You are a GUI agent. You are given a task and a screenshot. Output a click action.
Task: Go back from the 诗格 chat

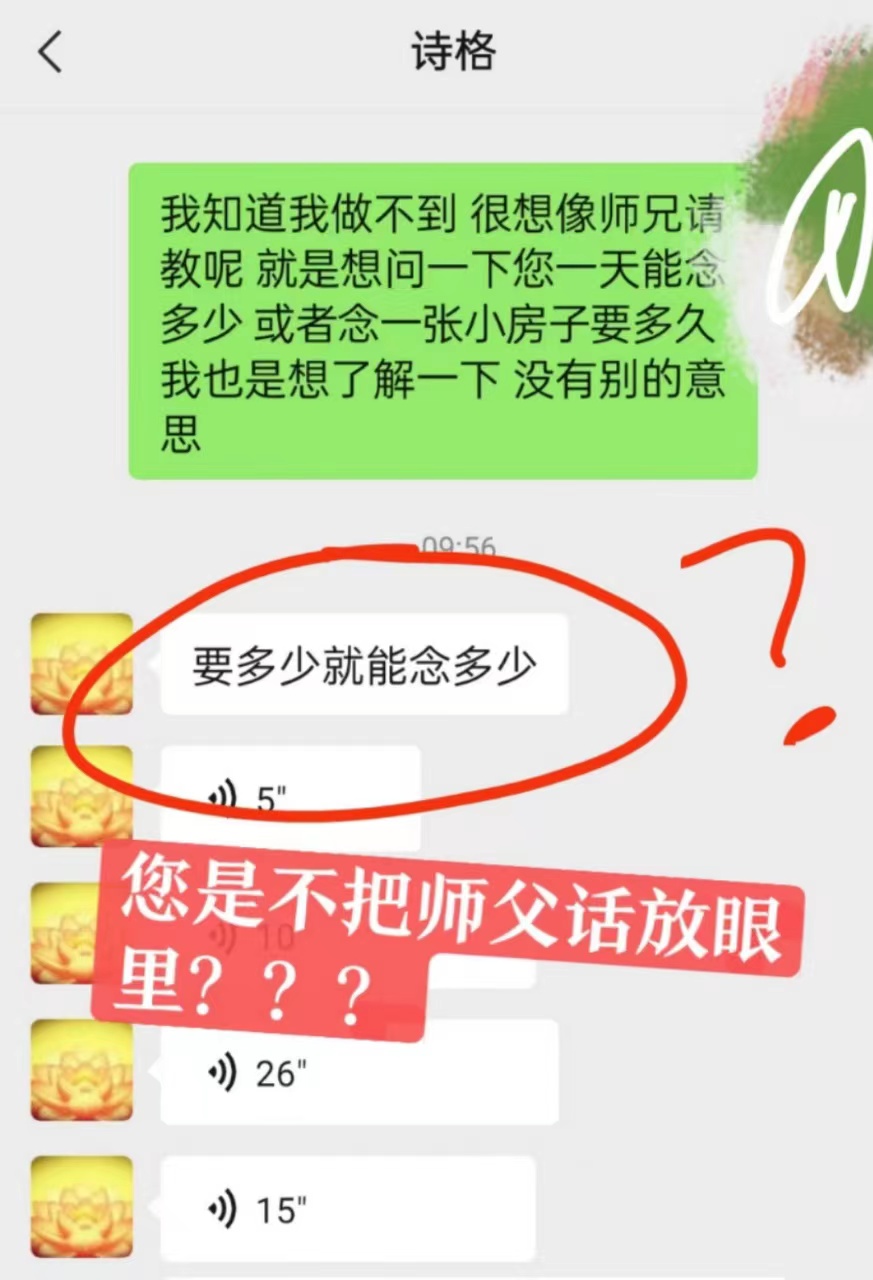coord(50,52)
